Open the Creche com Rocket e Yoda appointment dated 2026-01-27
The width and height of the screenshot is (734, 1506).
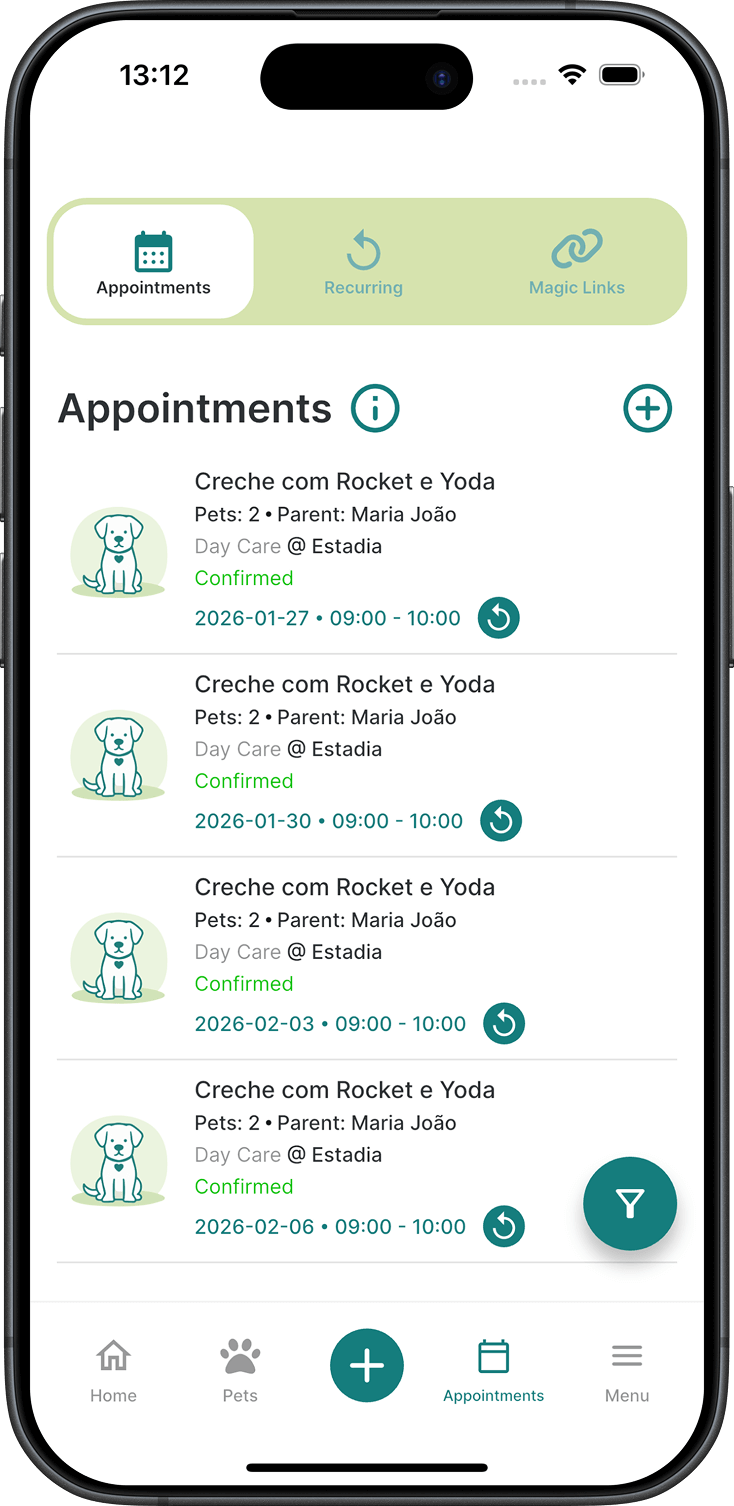[345, 481]
